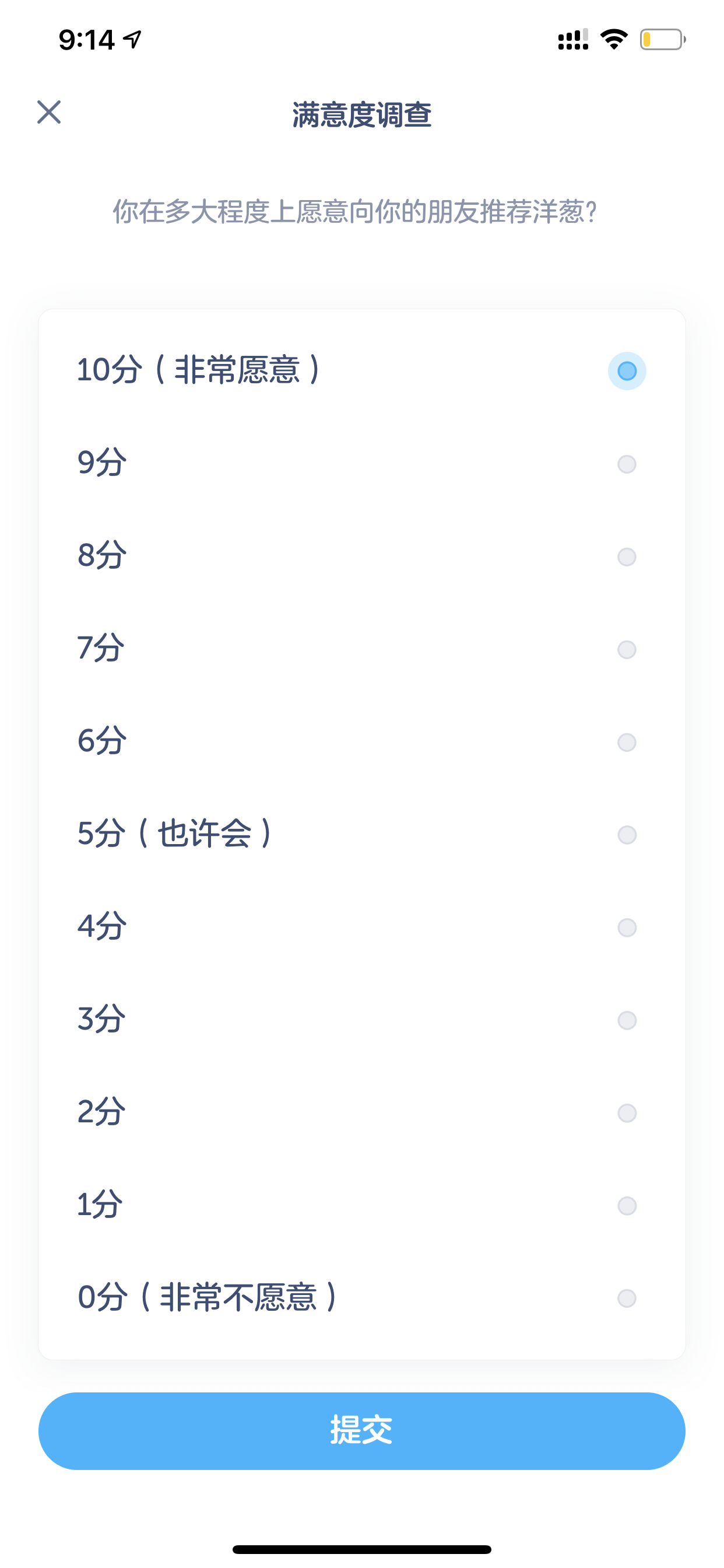
Task: Choose the 3分 rating
Action: coord(361,1020)
